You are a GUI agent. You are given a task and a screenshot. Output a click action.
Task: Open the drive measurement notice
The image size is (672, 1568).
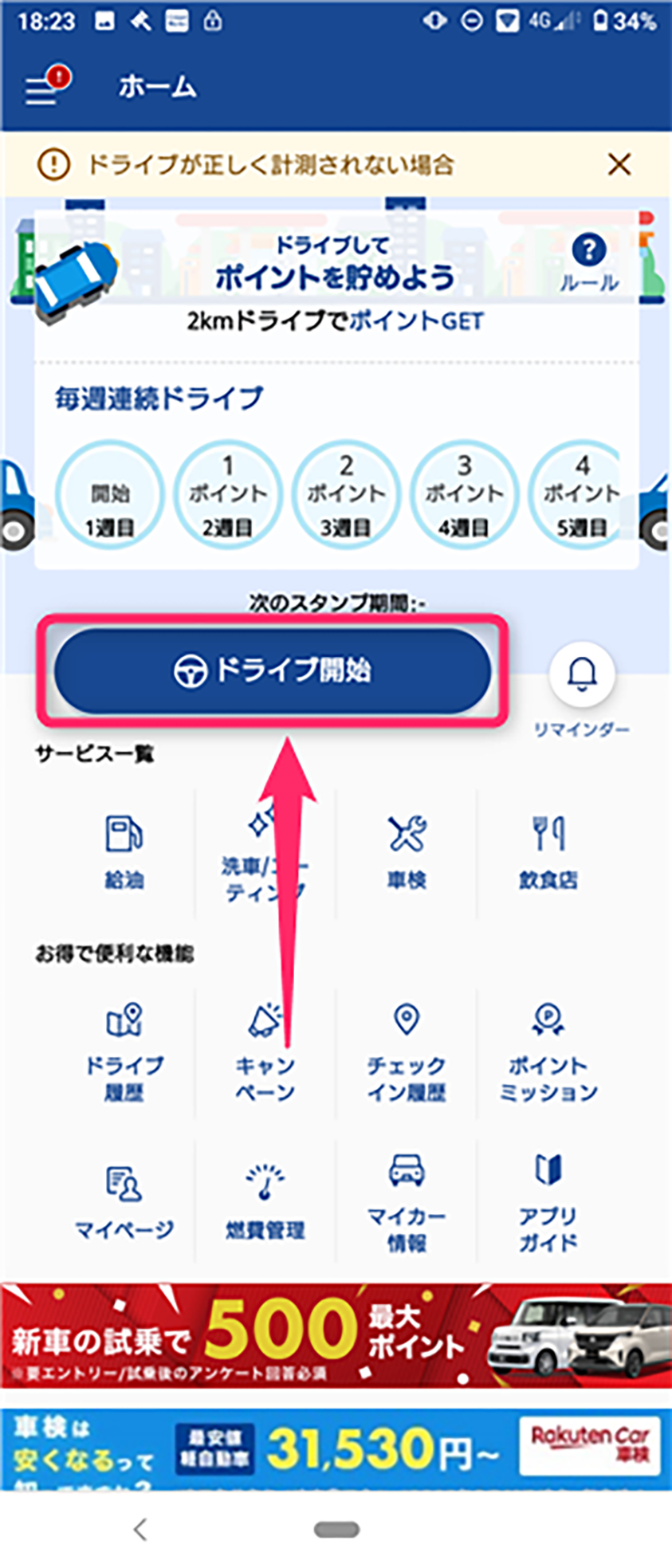271,165
